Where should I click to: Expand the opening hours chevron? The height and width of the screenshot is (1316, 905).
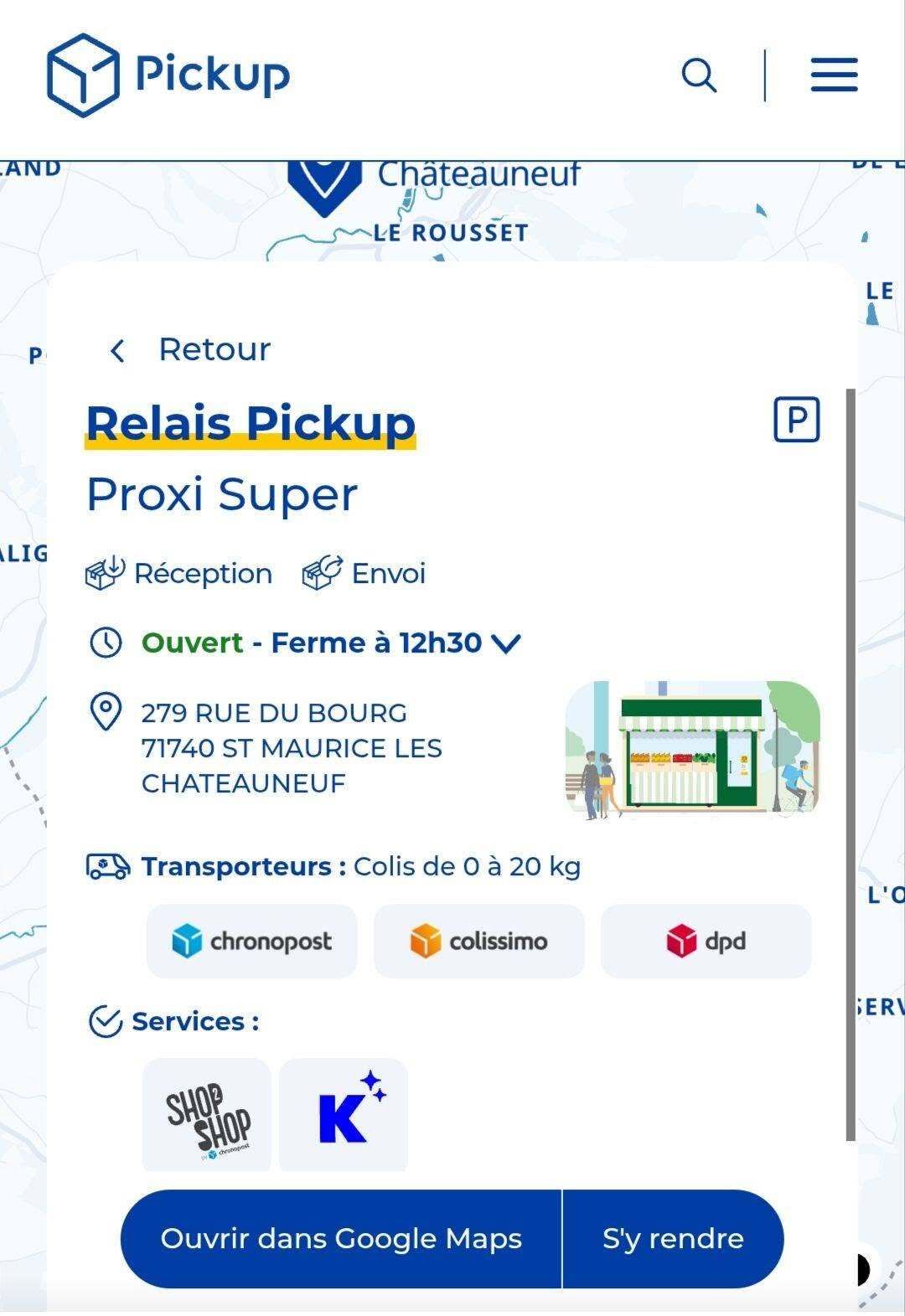pos(506,643)
